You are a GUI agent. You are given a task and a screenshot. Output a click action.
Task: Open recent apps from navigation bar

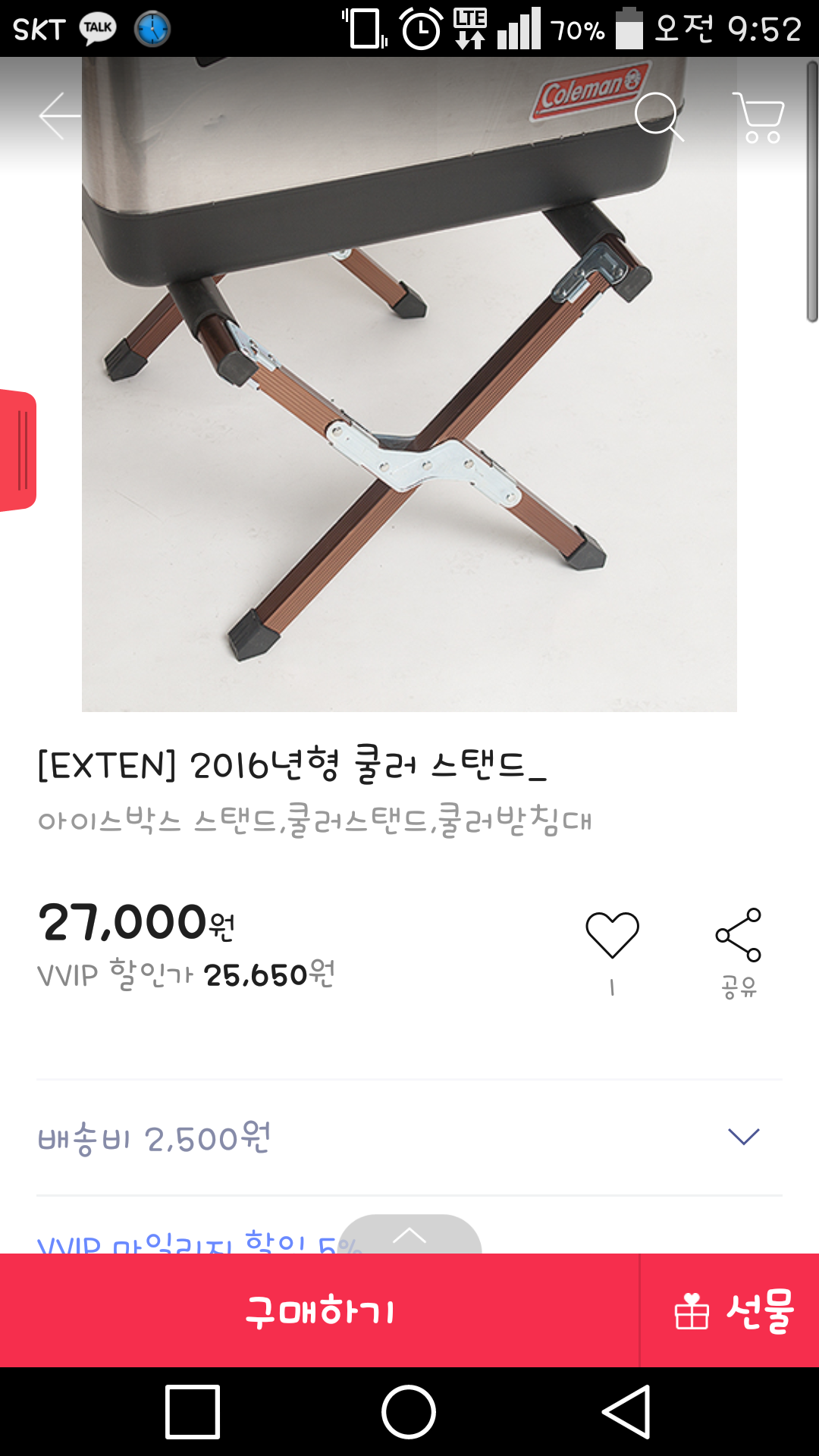[193, 1412]
